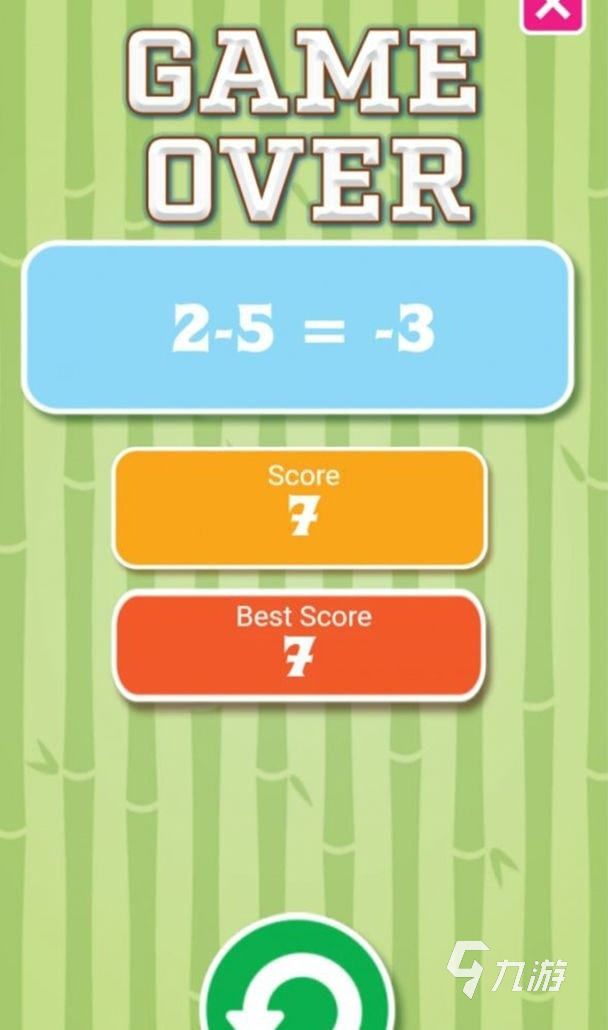Close the game over screen

click(x=553, y=12)
